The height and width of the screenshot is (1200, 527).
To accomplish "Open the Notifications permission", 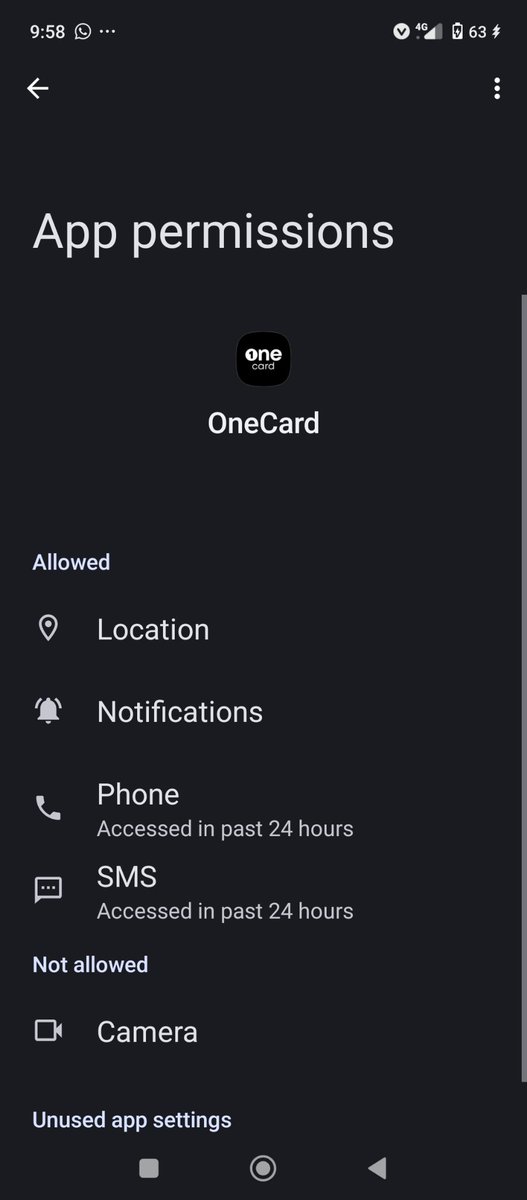I will click(x=263, y=711).
